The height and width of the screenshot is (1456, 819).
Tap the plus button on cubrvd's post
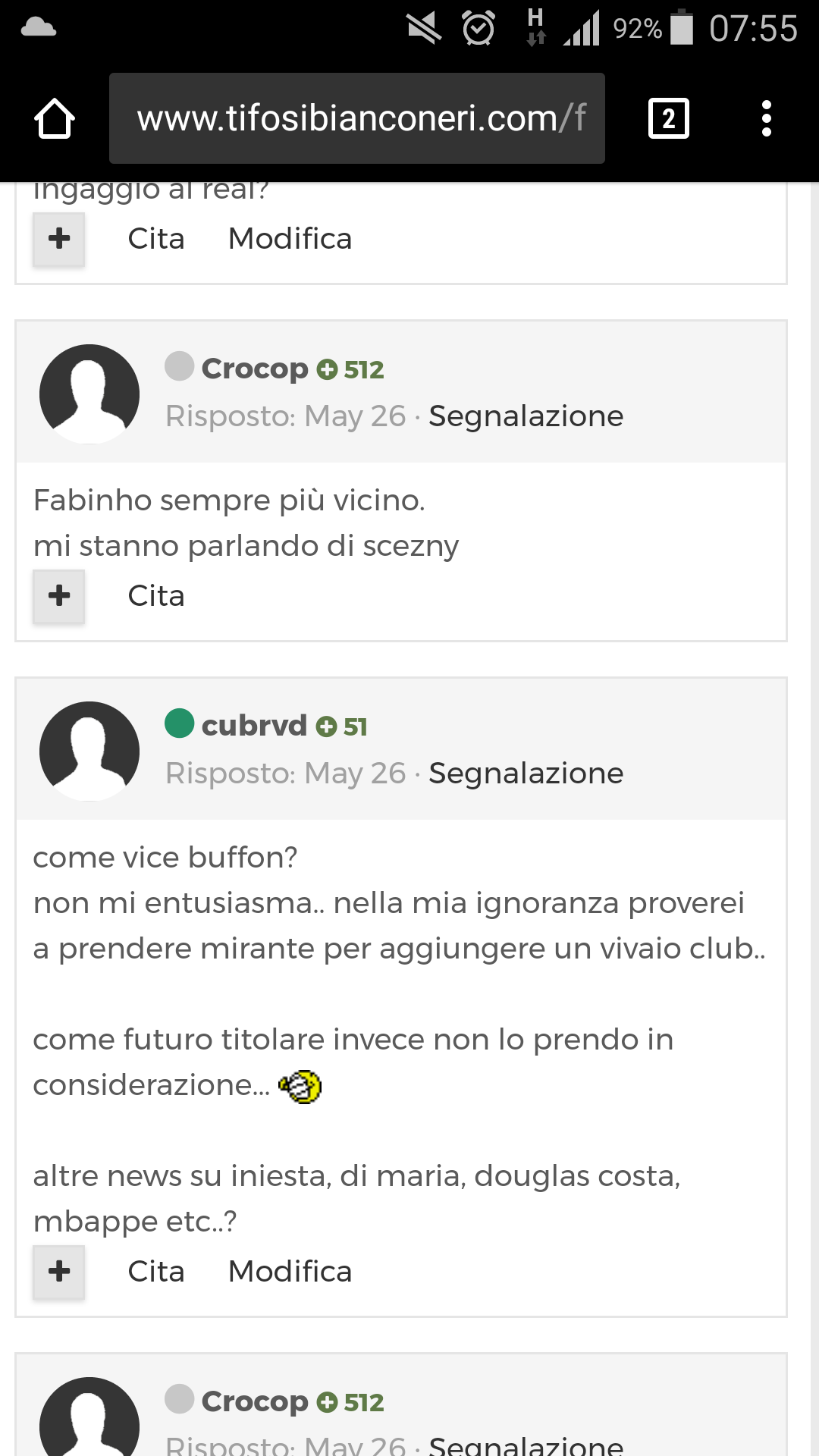[59, 1272]
